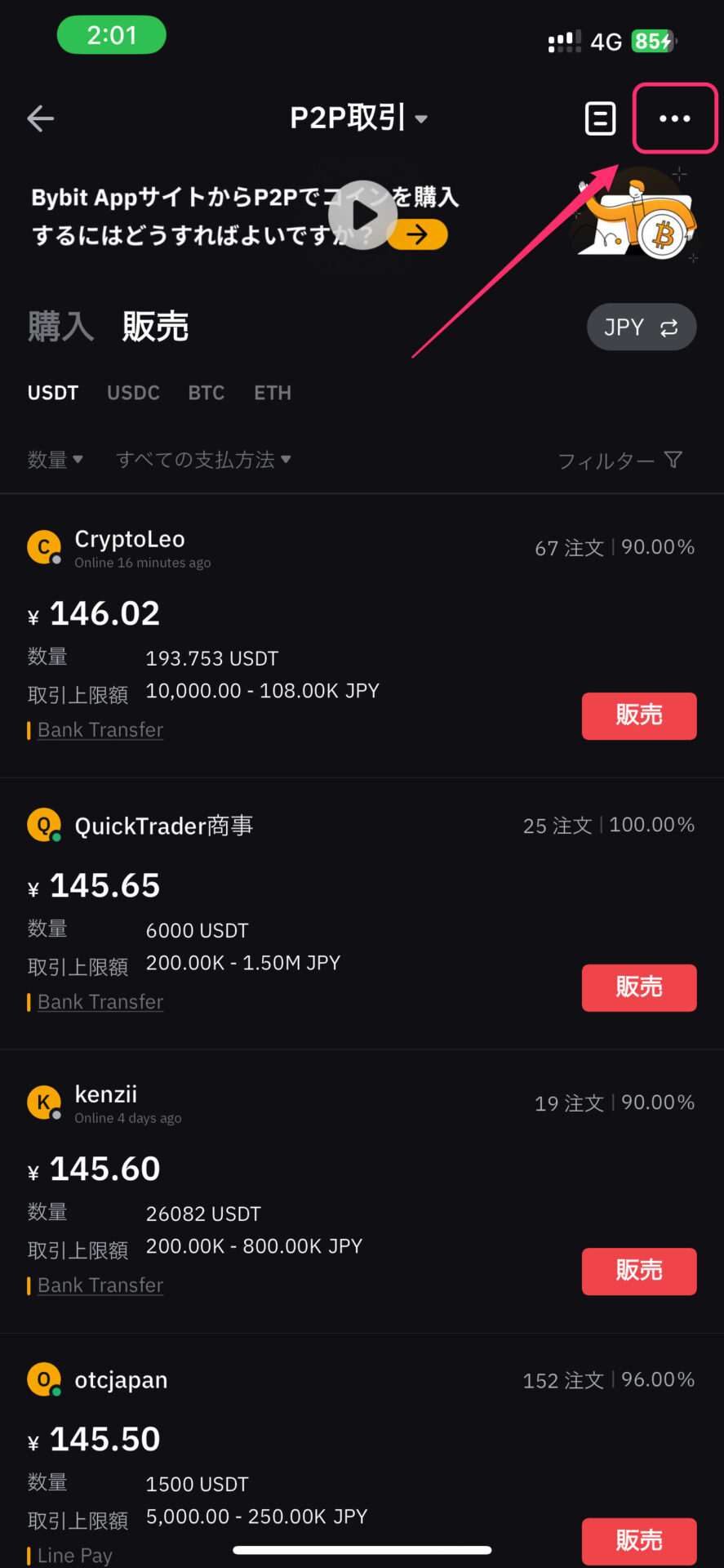Open the フィルター filter options
Viewport: 724px width, 1568px height.
[x=620, y=461]
